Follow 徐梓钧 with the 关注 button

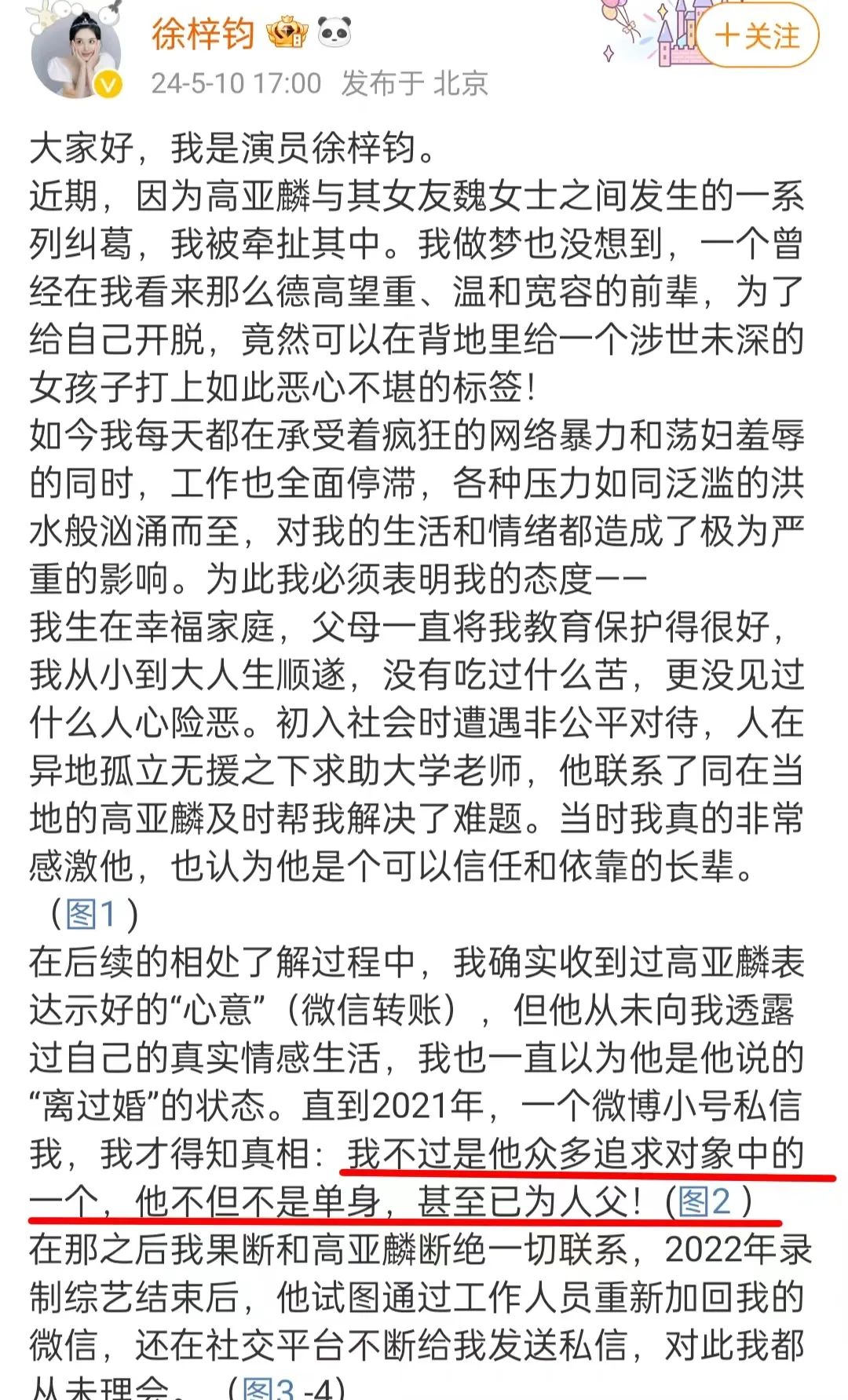(756, 36)
